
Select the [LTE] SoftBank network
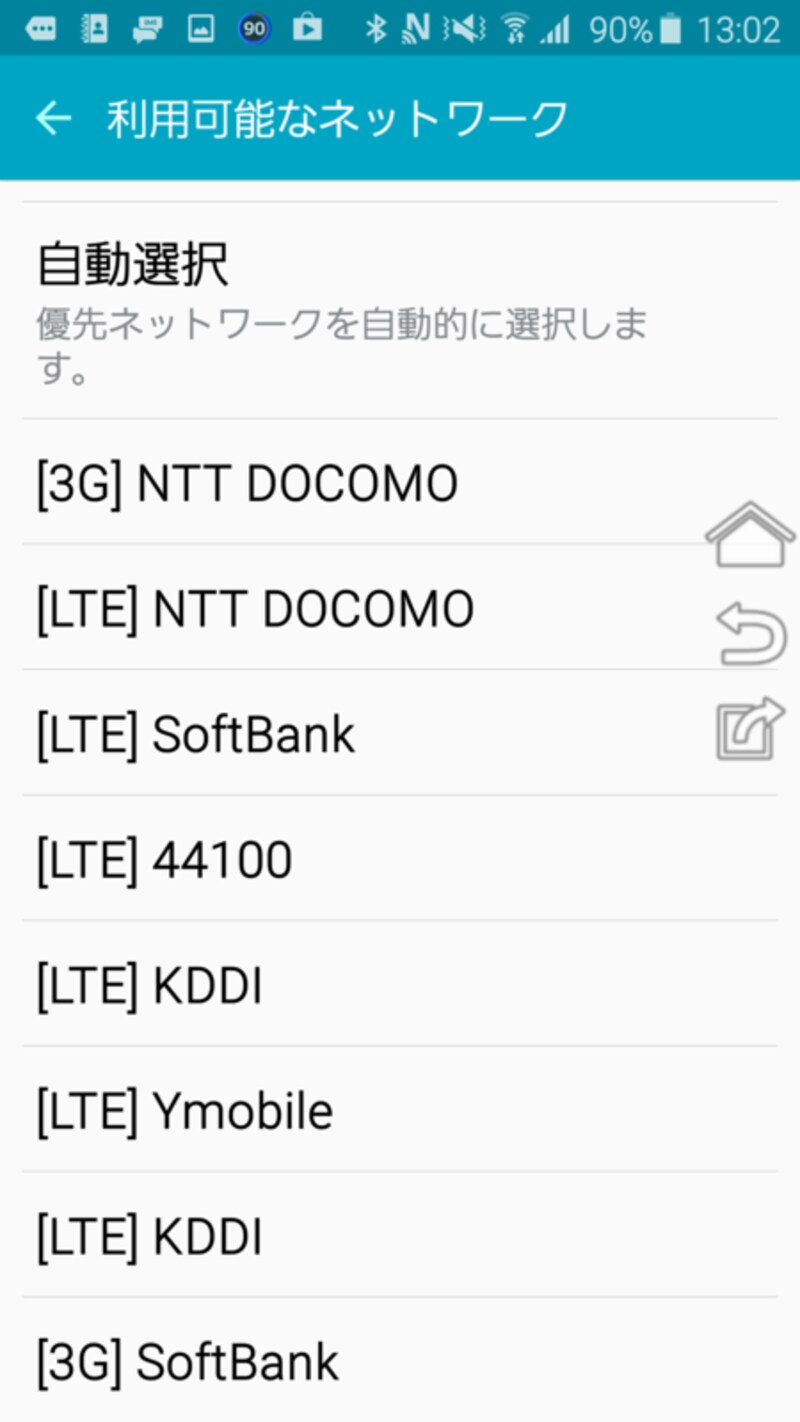point(195,735)
